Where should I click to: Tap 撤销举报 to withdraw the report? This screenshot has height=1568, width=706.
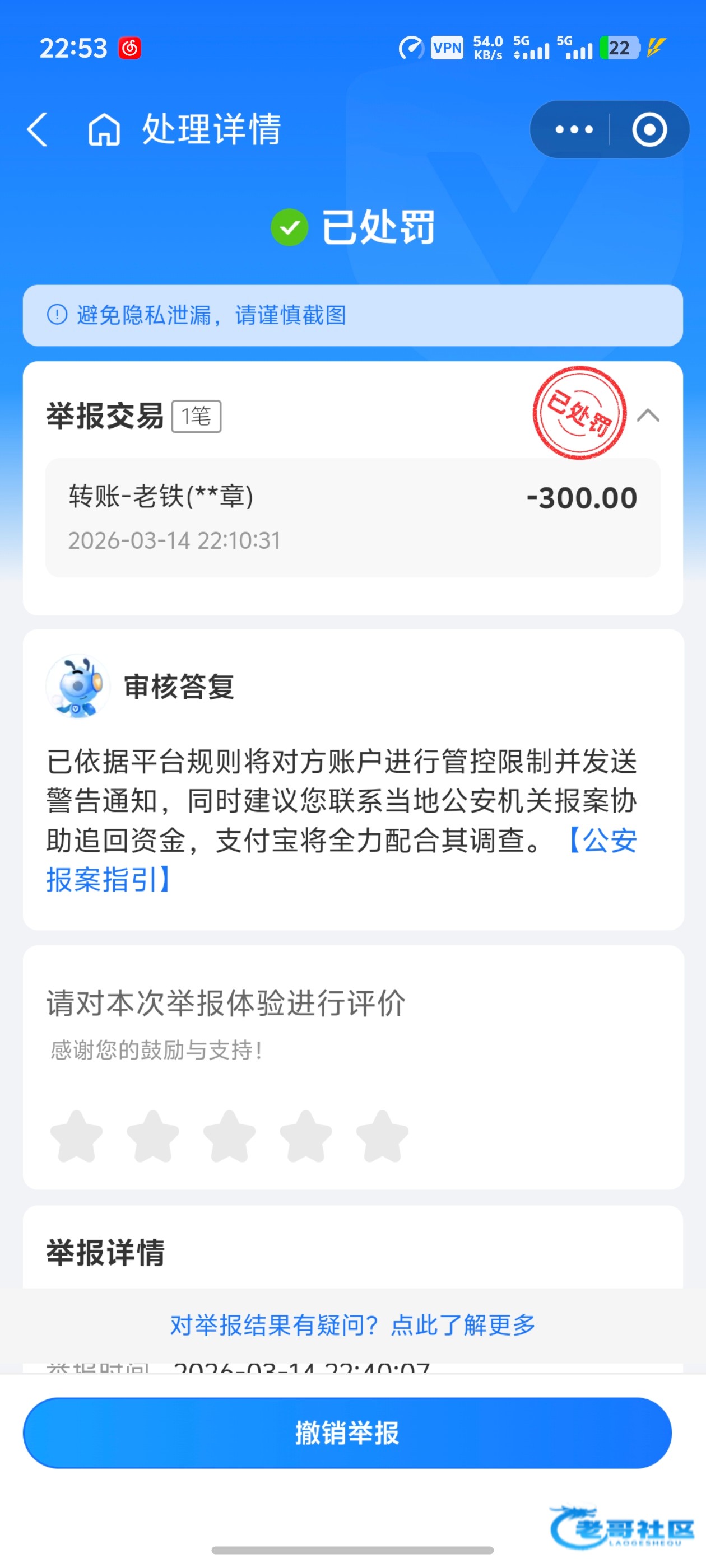click(x=347, y=1433)
